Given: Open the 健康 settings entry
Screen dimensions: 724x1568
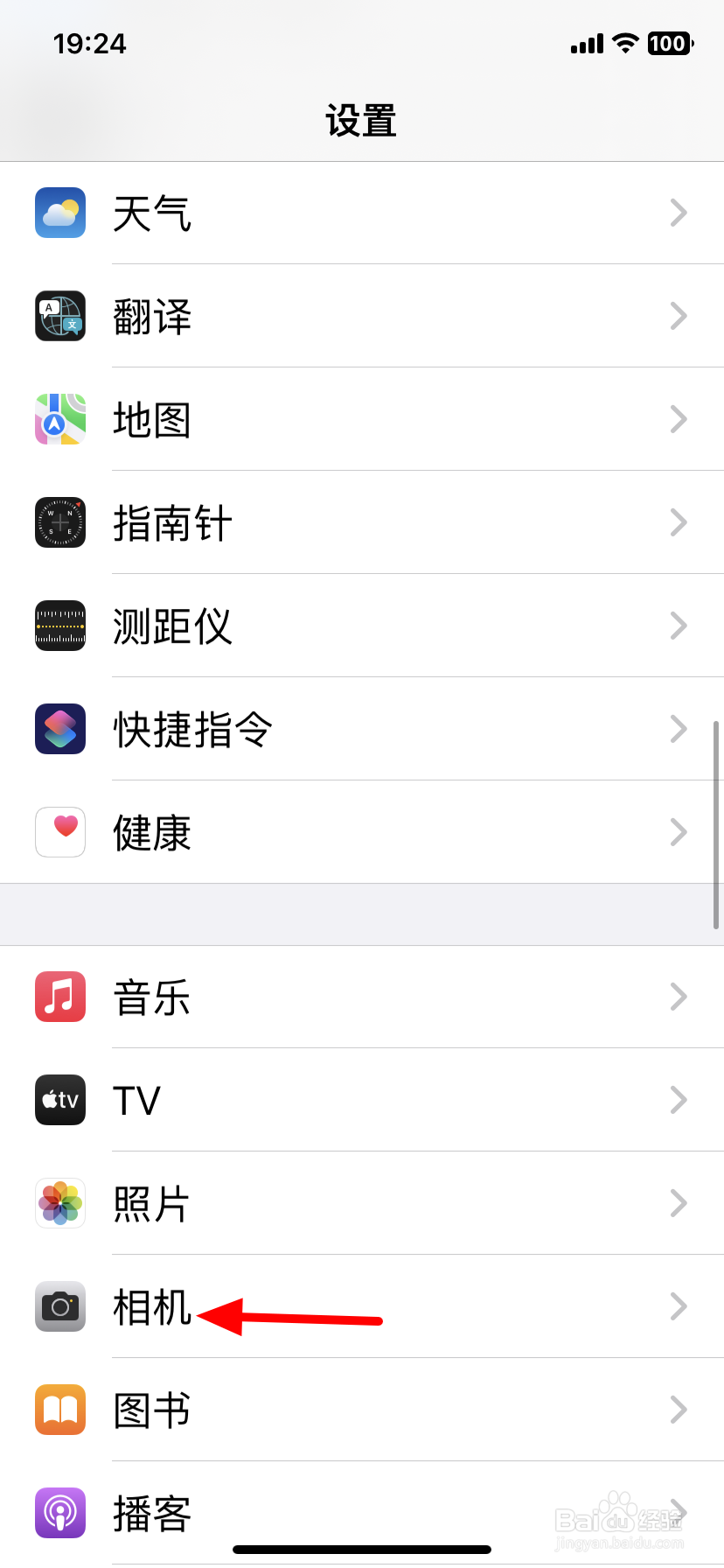Looking at the screenshot, I should 350,832.
